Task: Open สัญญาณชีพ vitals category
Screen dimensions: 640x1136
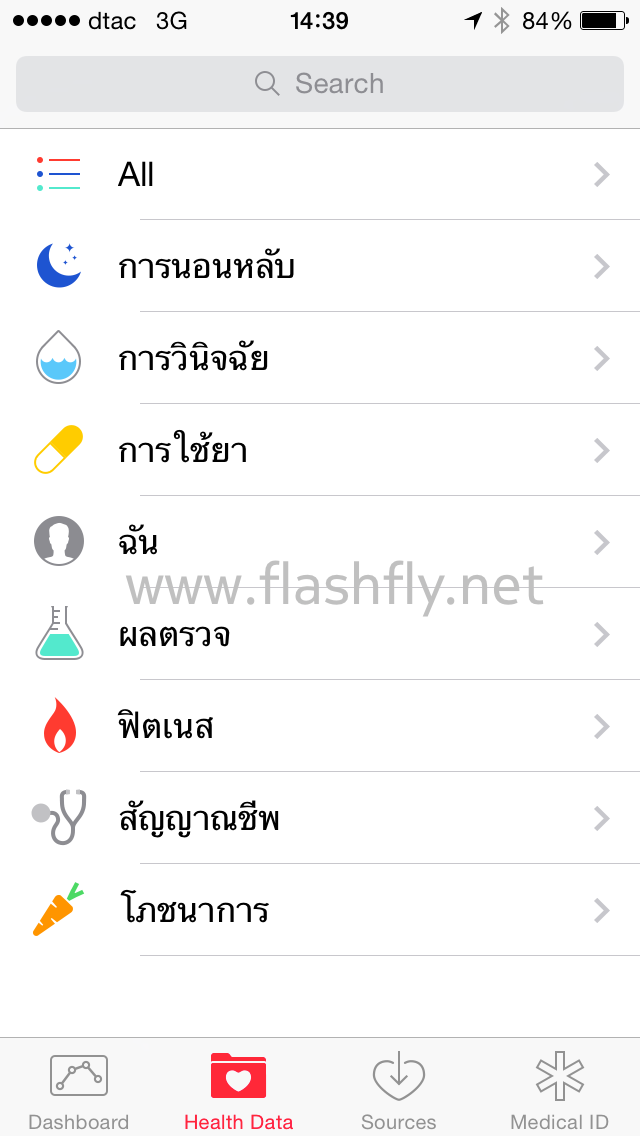Action: pyautogui.click(x=320, y=819)
